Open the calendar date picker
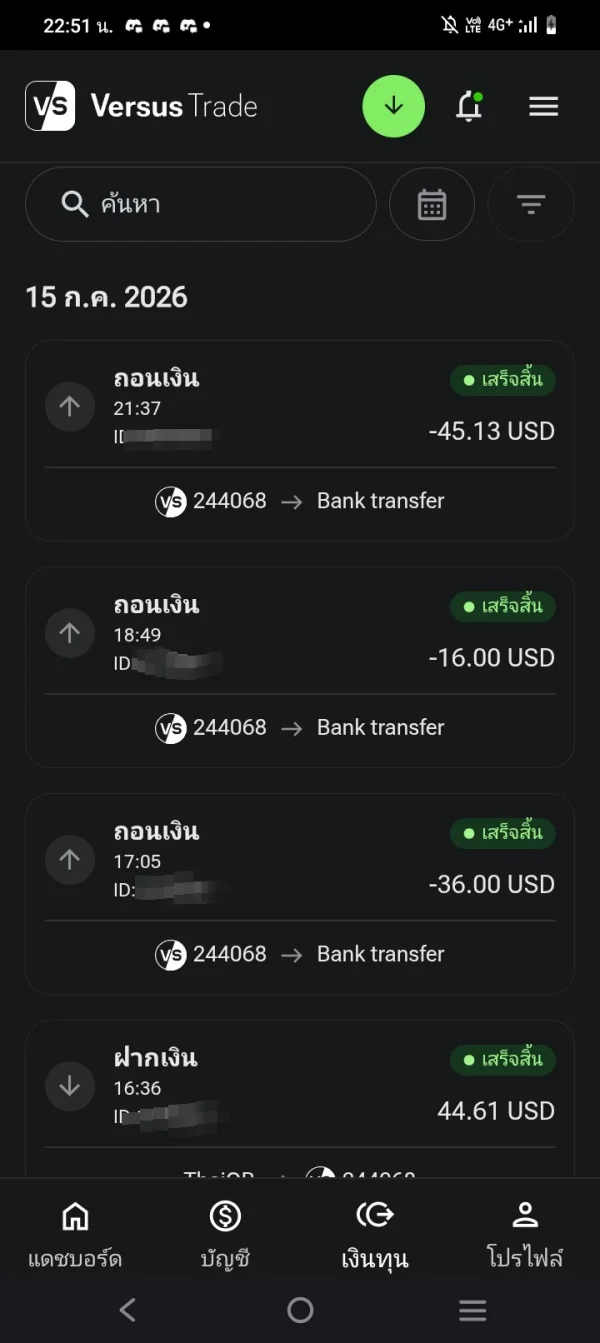The height and width of the screenshot is (1343, 600). (x=432, y=204)
